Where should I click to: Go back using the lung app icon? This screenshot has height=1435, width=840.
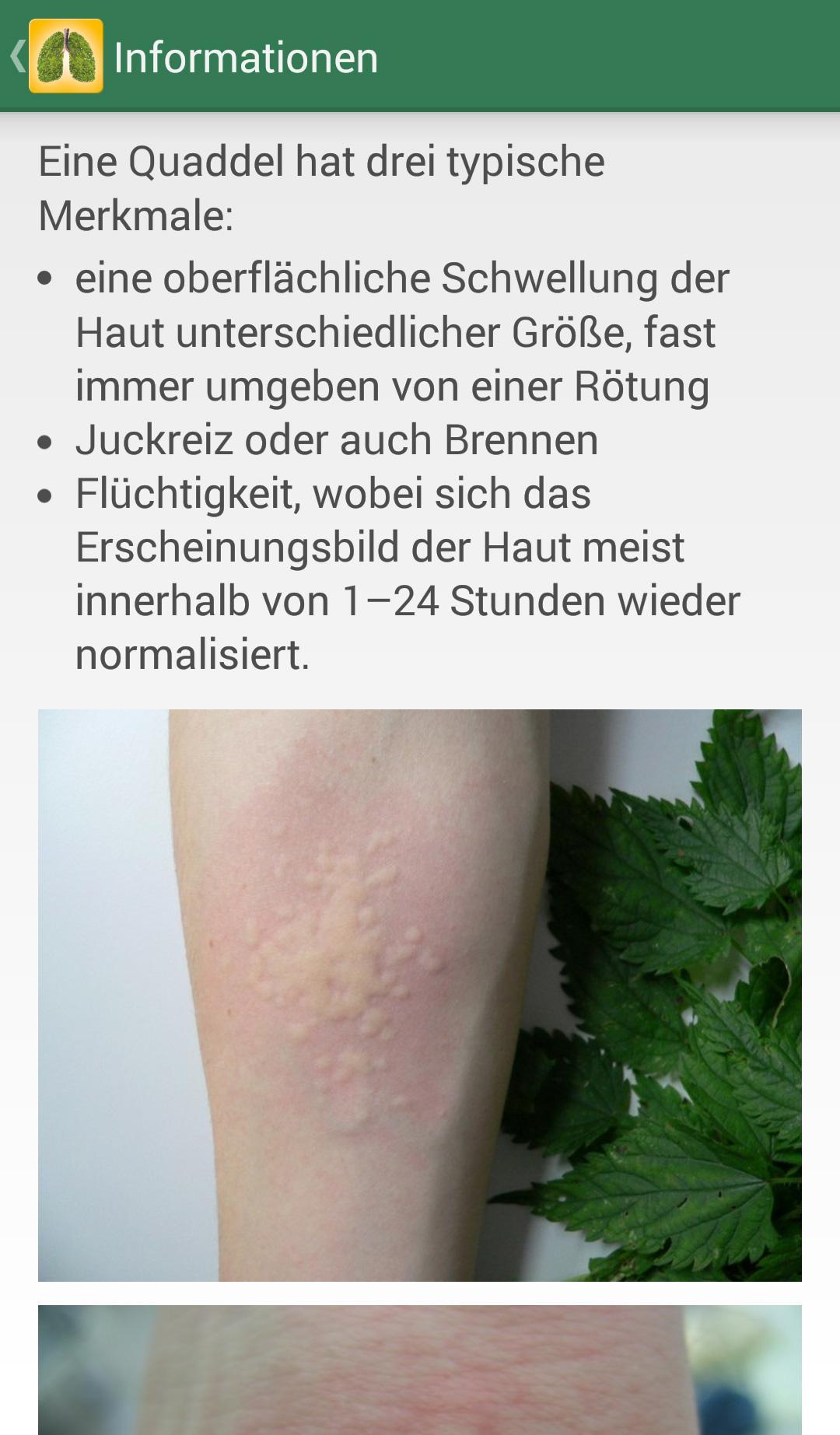point(65,57)
